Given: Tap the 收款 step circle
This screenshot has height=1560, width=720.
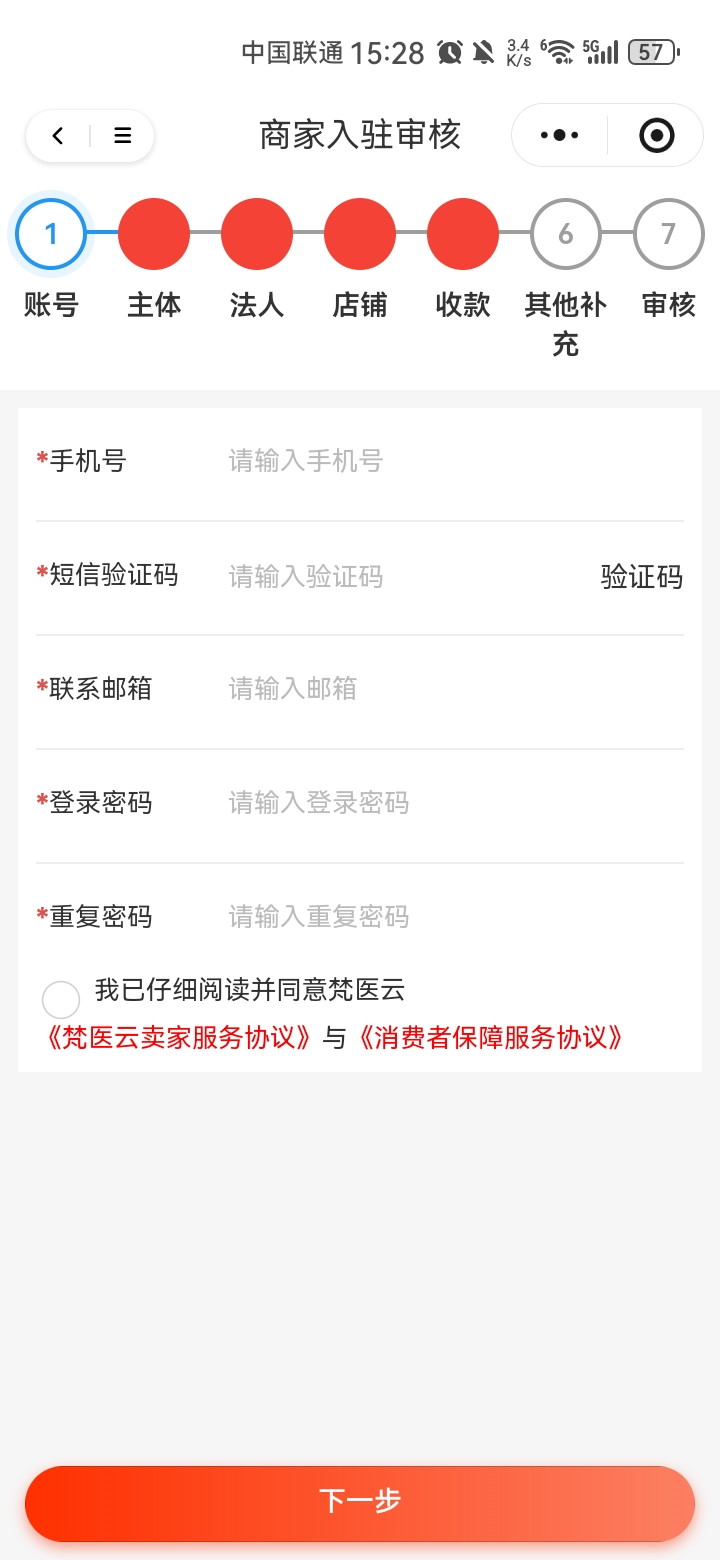Looking at the screenshot, I should [463, 232].
